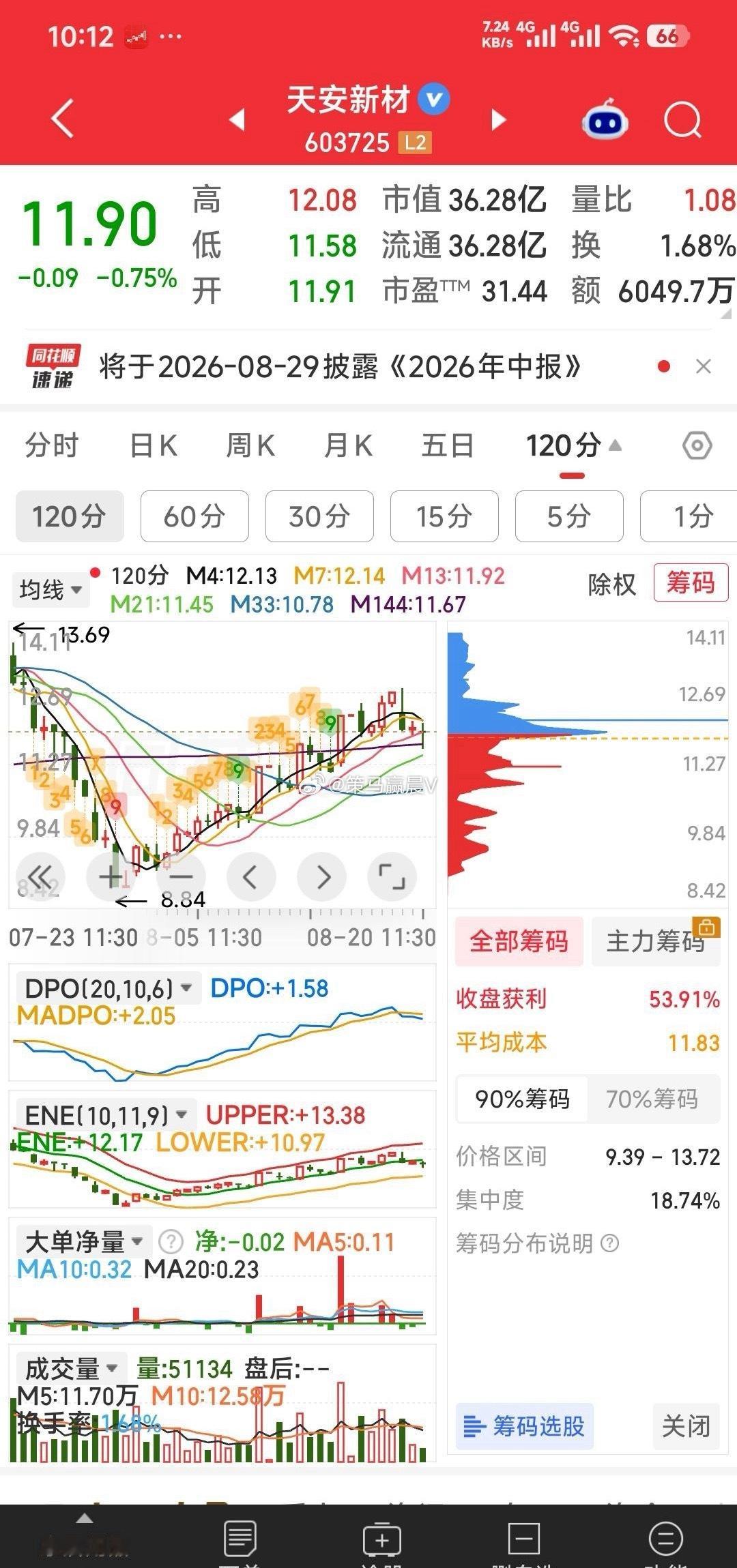Select the 15分 interval chip
The image size is (737, 1568).
click(x=444, y=516)
